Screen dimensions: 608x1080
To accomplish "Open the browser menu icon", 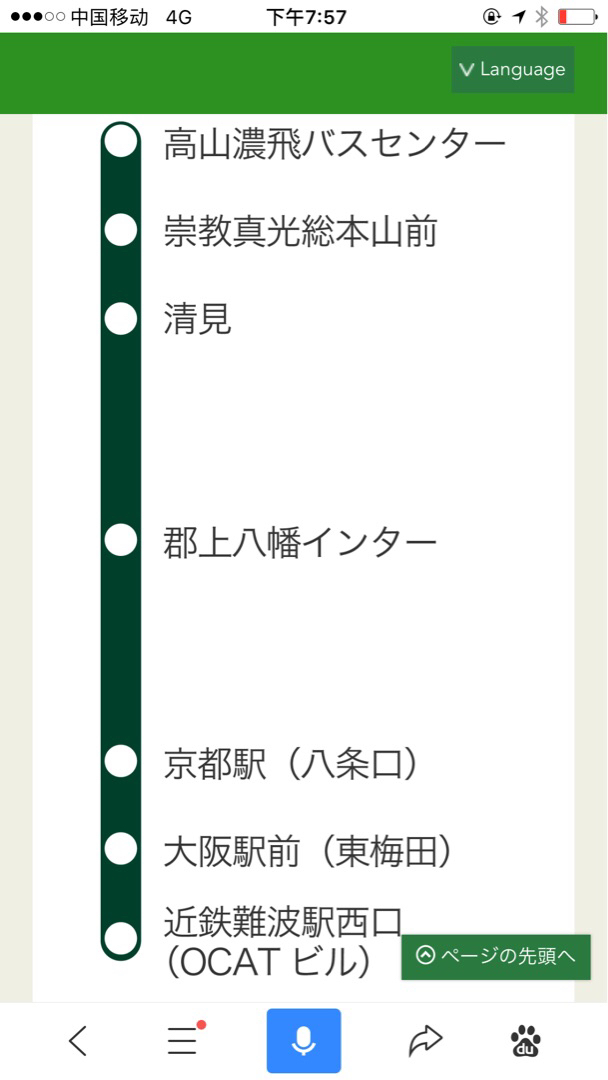I will (183, 1041).
